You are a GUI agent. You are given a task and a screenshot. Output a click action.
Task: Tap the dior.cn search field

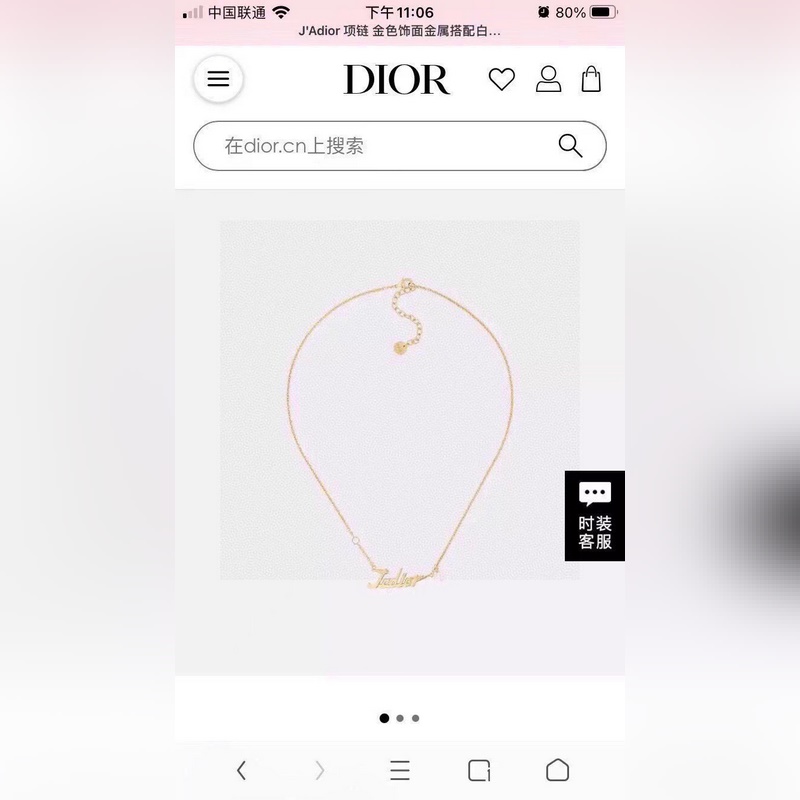(x=380, y=146)
